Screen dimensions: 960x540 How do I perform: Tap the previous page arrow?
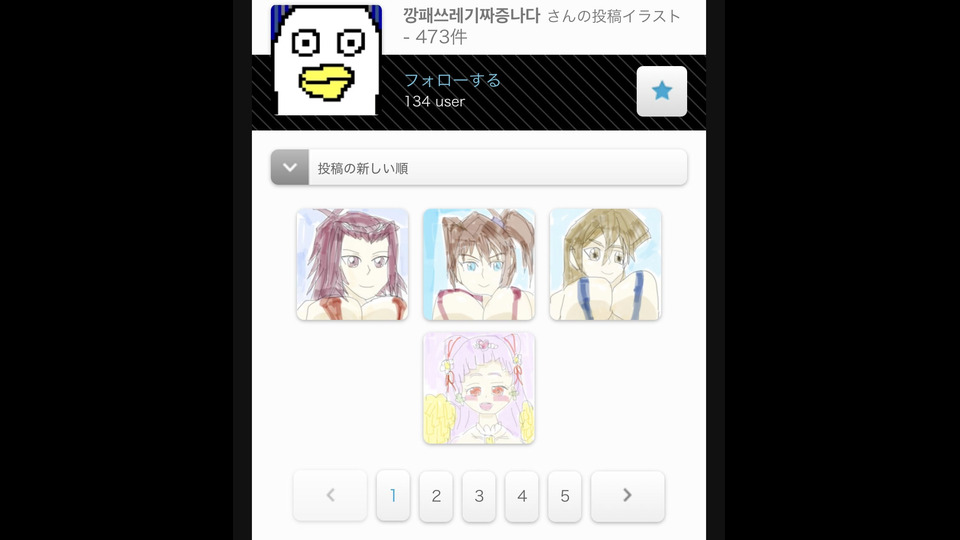point(330,496)
